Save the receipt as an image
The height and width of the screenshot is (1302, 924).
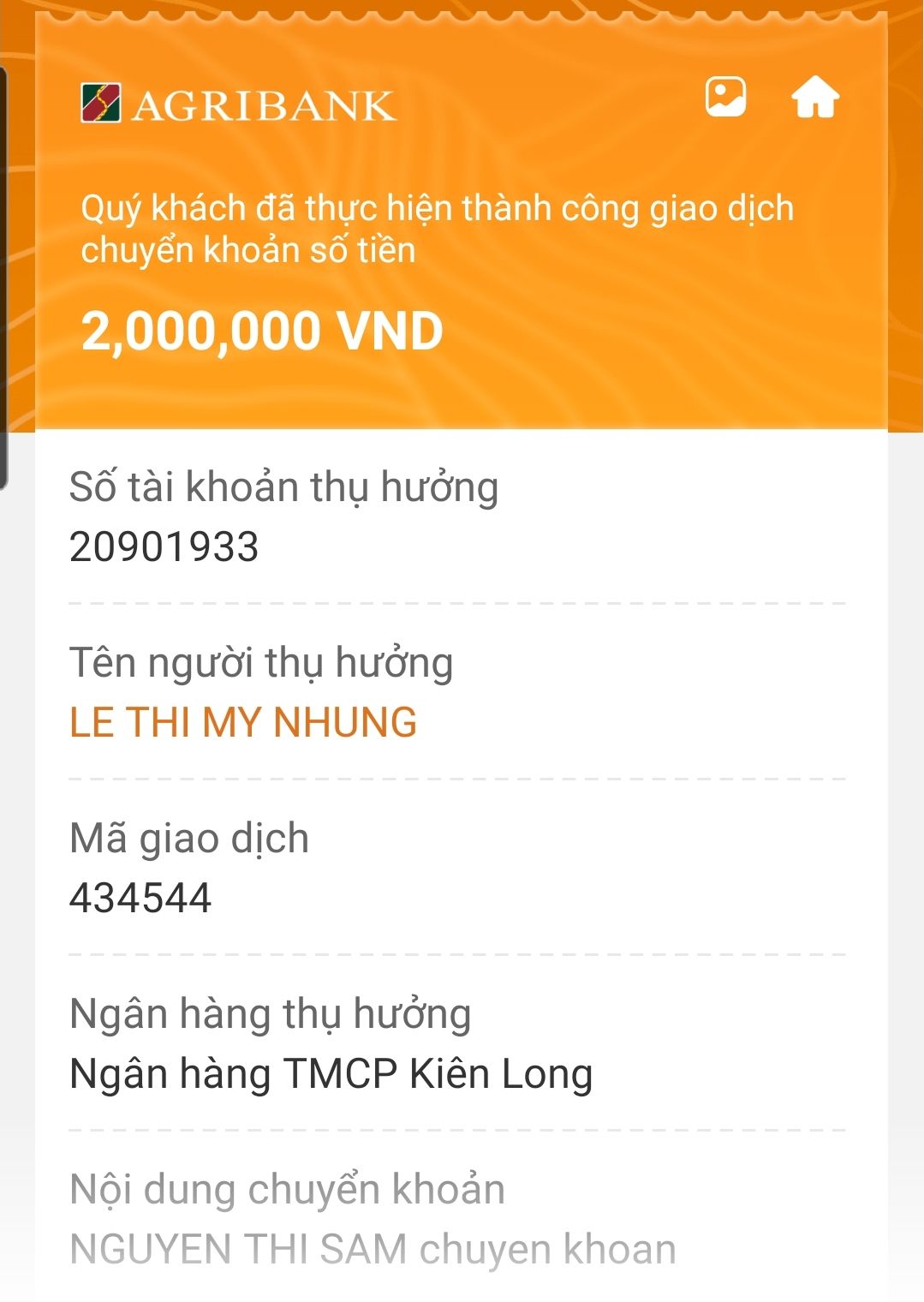tap(725, 97)
